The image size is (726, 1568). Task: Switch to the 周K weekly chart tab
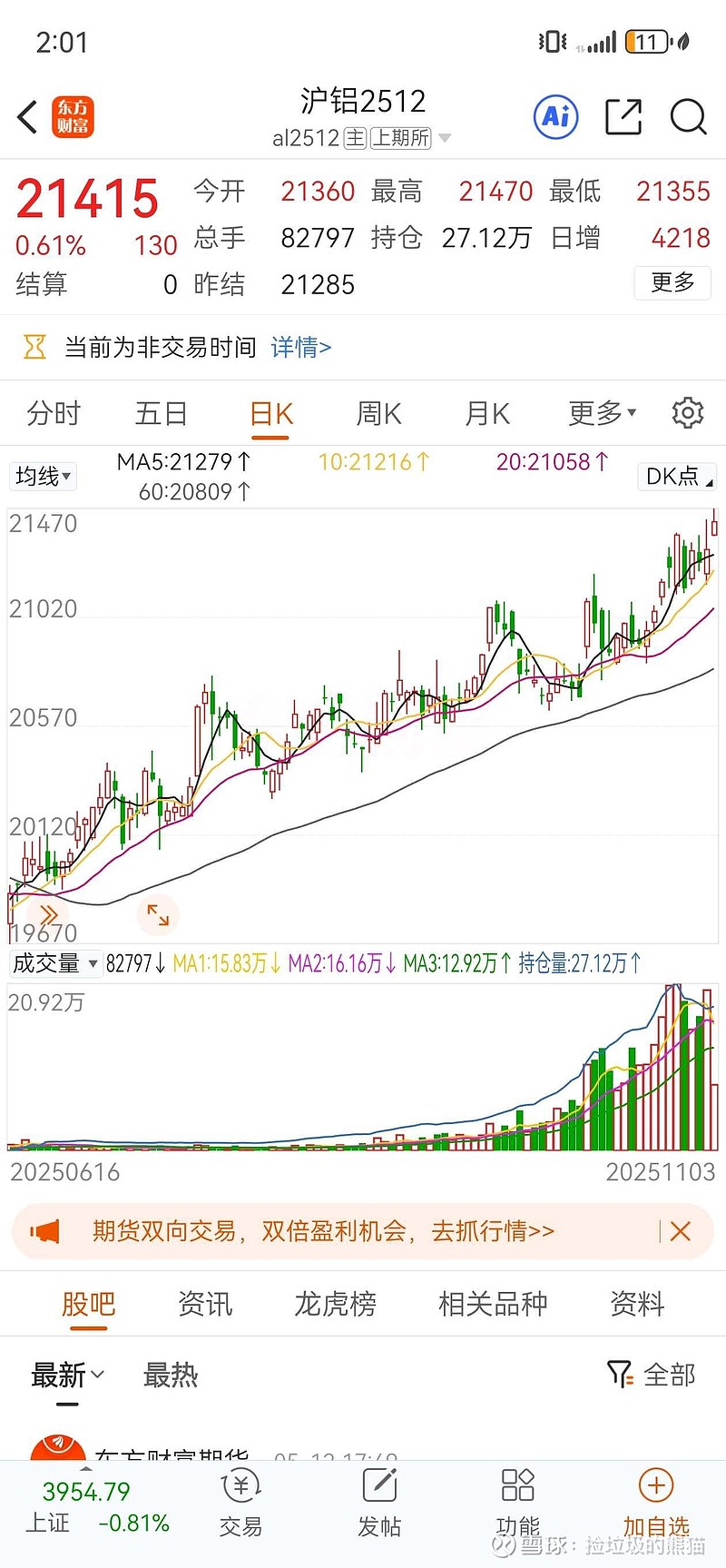click(378, 412)
